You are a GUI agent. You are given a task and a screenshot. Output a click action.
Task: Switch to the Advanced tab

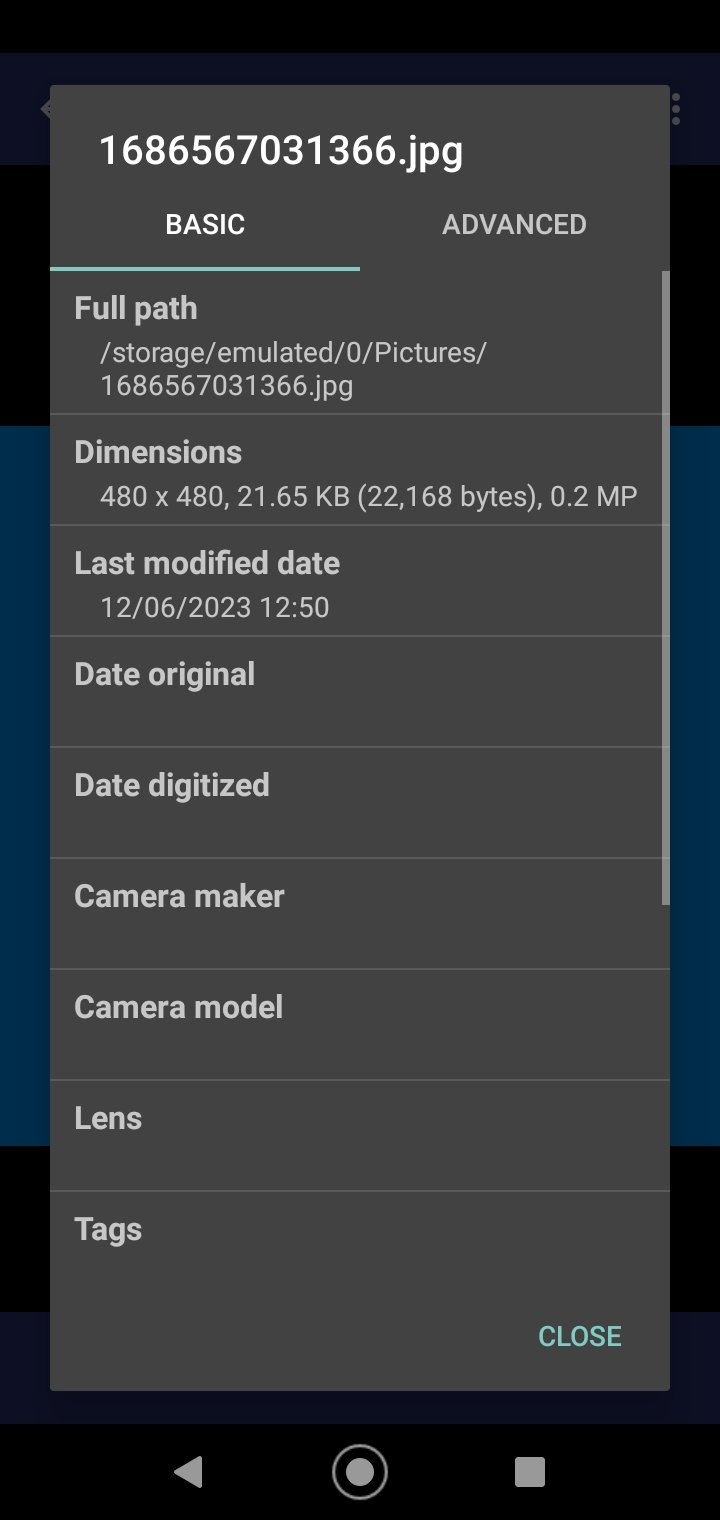click(514, 224)
